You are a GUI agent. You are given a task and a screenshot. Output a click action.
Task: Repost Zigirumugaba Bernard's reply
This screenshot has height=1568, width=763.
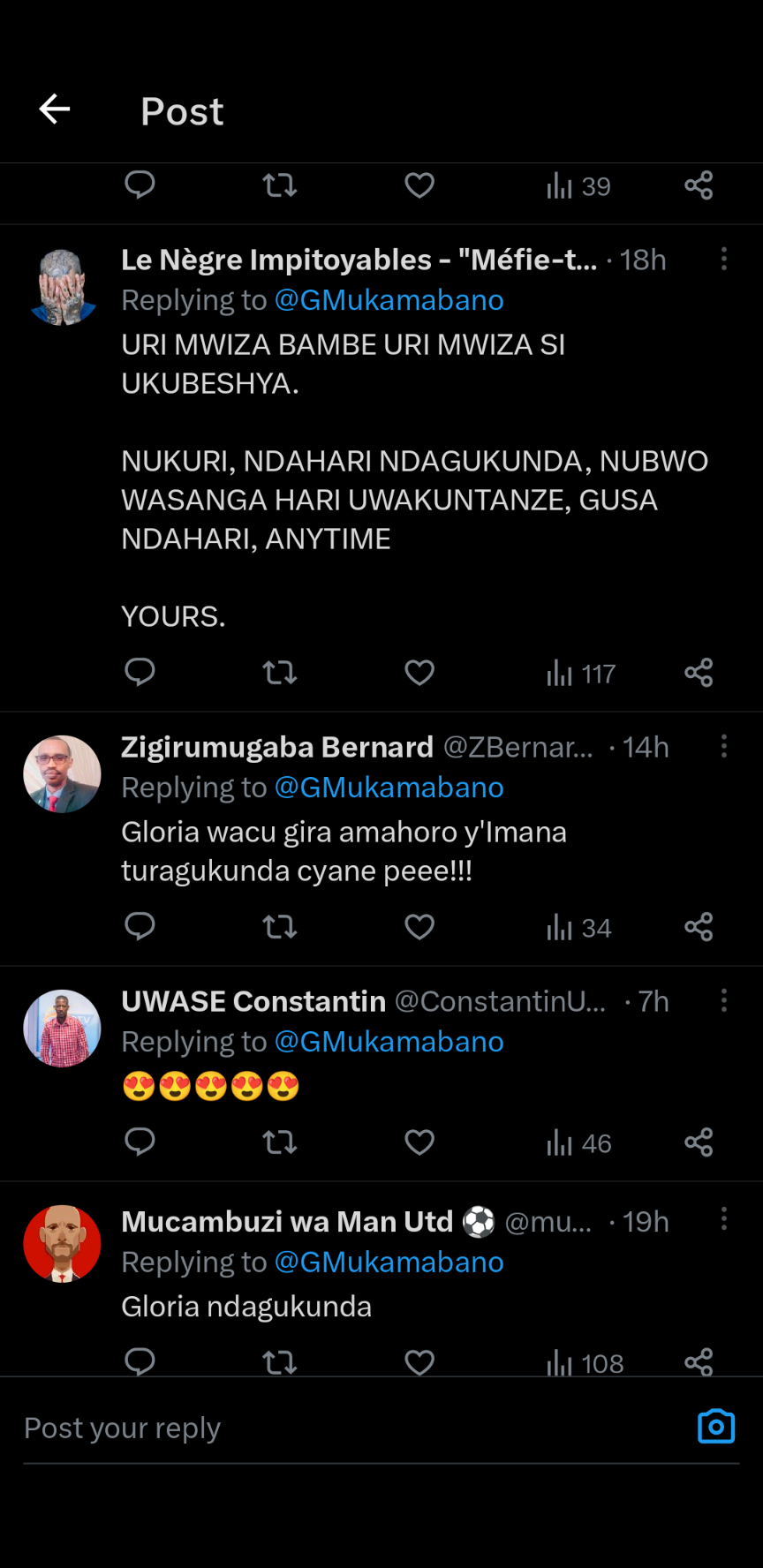click(280, 927)
